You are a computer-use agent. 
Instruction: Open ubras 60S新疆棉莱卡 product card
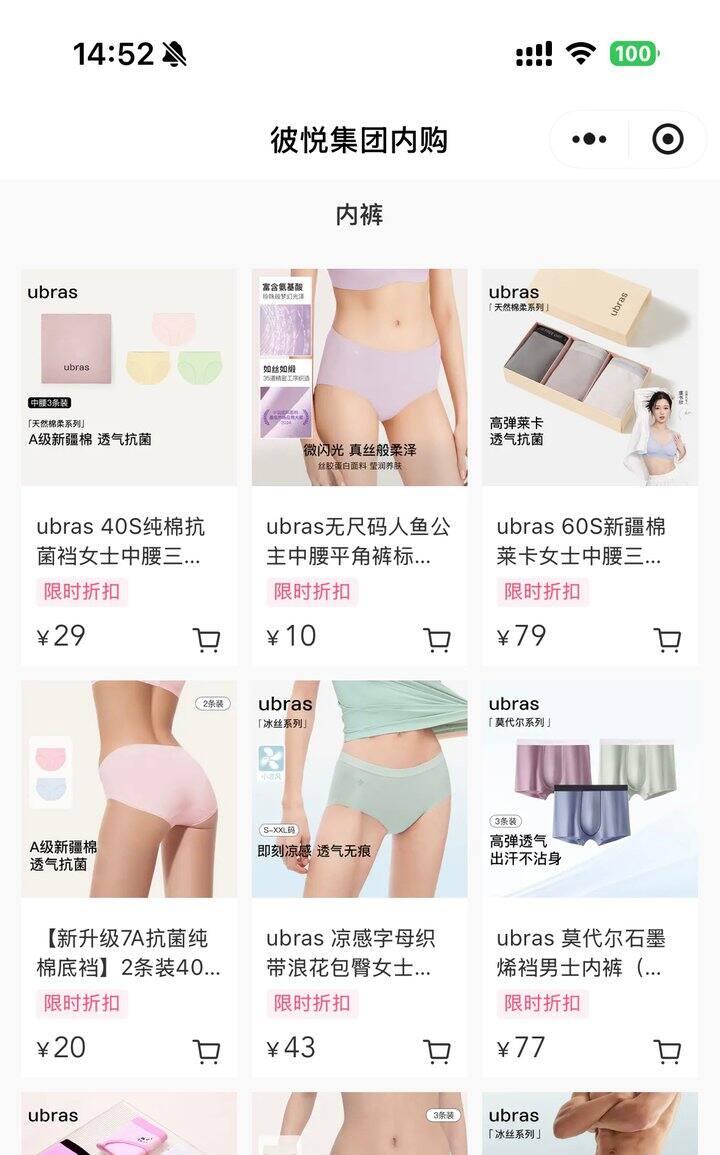(x=589, y=400)
